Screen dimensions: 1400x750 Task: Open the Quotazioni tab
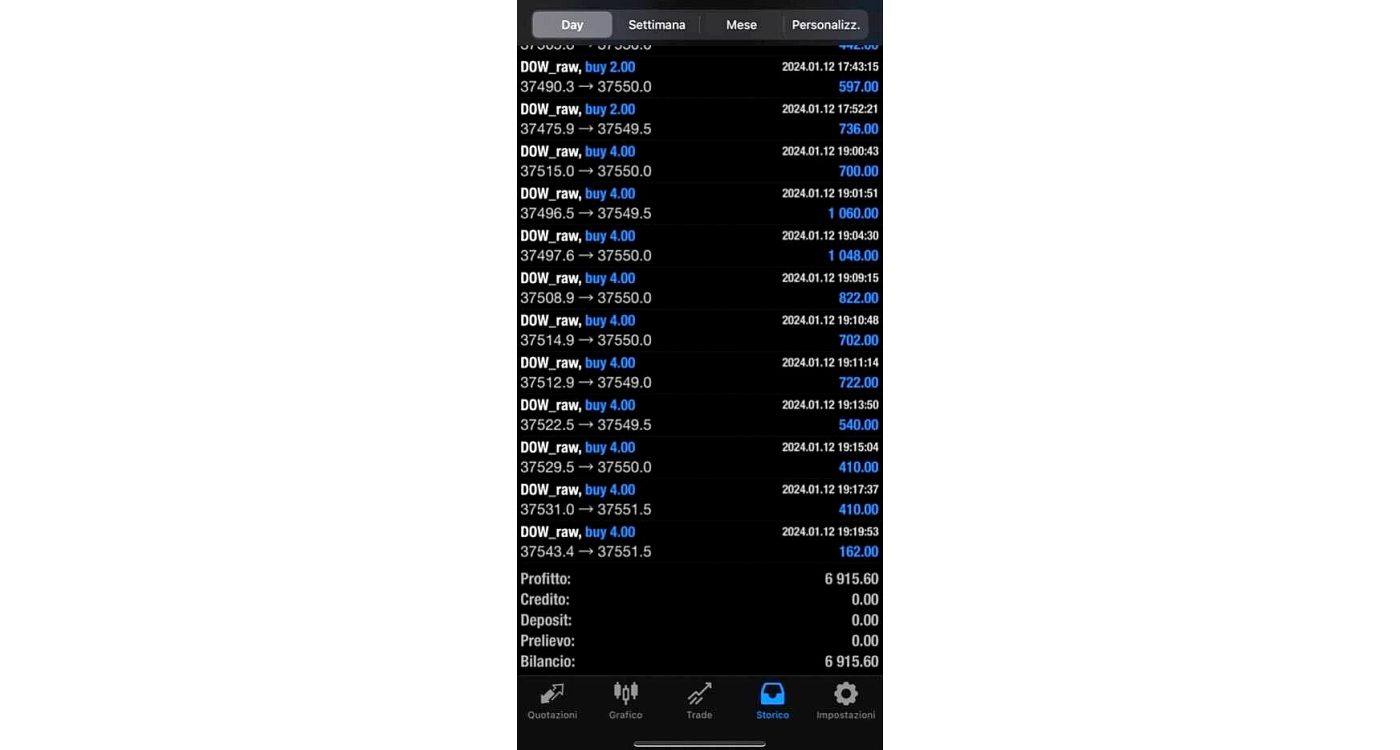point(553,702)
